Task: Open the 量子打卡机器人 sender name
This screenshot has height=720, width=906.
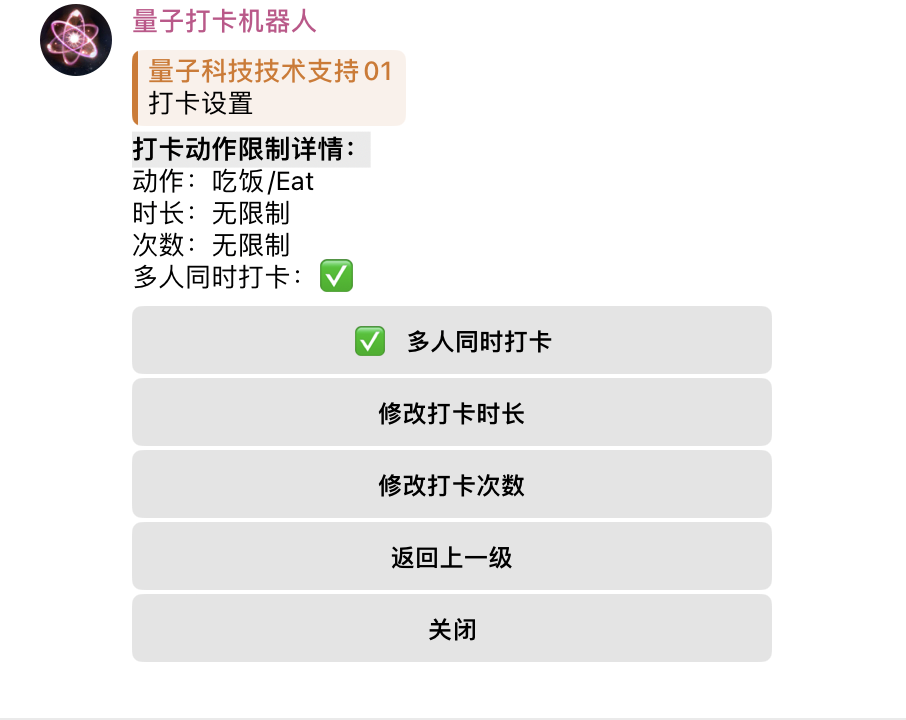Action: click(x=224, y=21)
